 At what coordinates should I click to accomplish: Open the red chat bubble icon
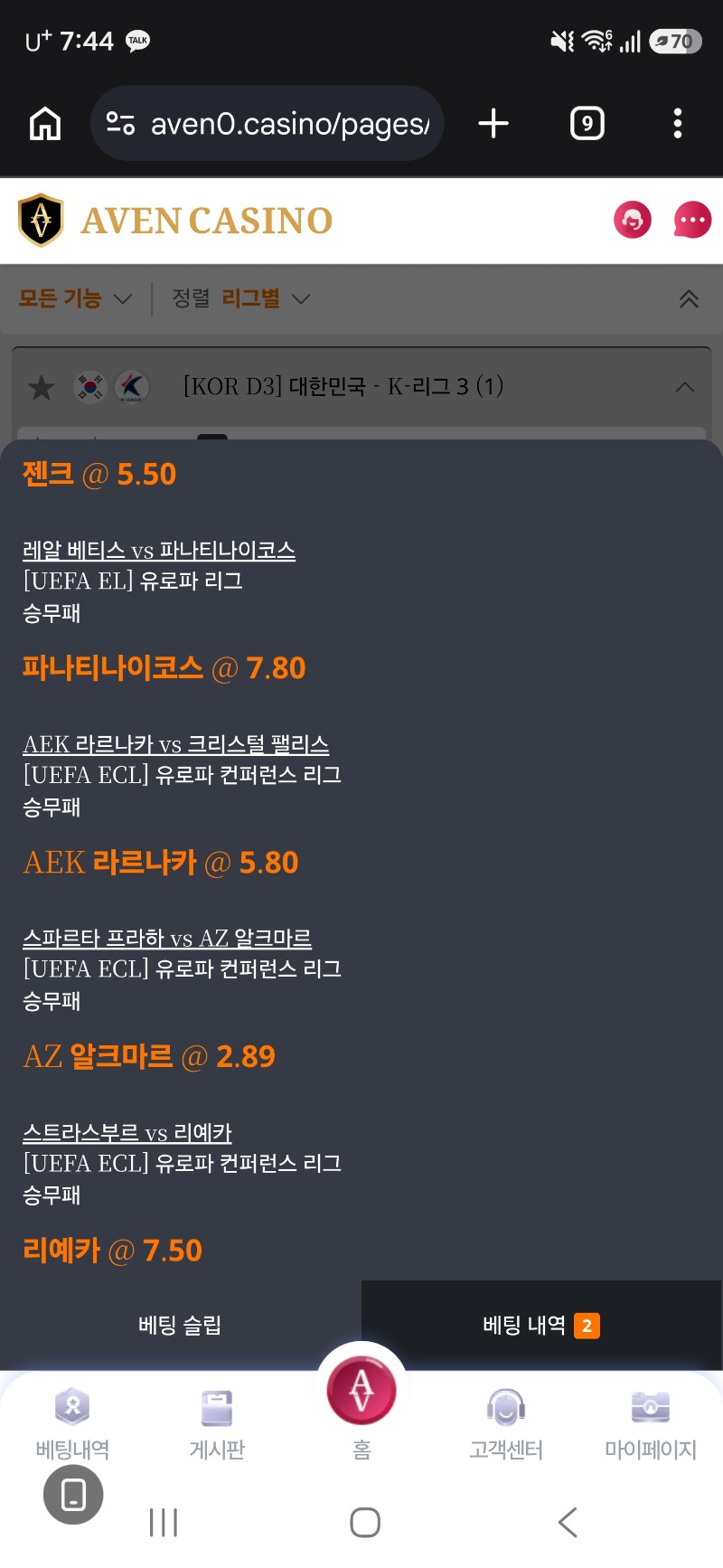pyautogui.click(x=692, y=220)
